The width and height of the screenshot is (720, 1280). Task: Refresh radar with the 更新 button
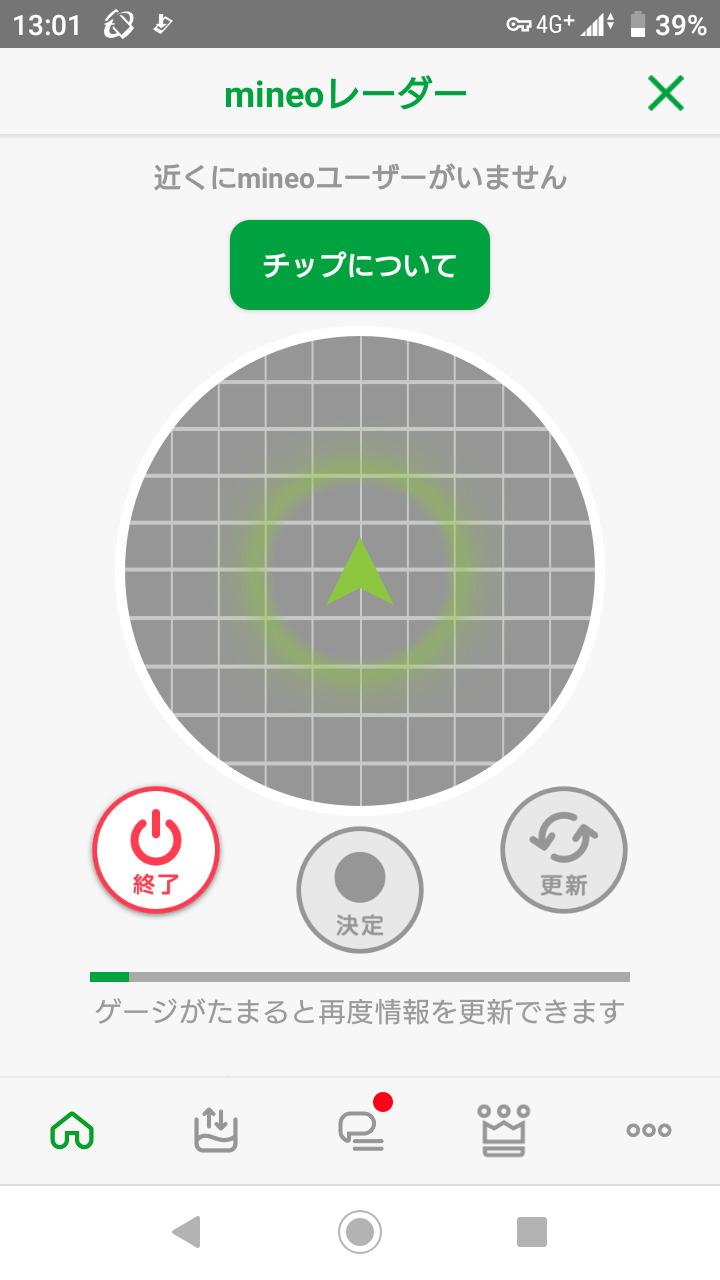[564, 851]
